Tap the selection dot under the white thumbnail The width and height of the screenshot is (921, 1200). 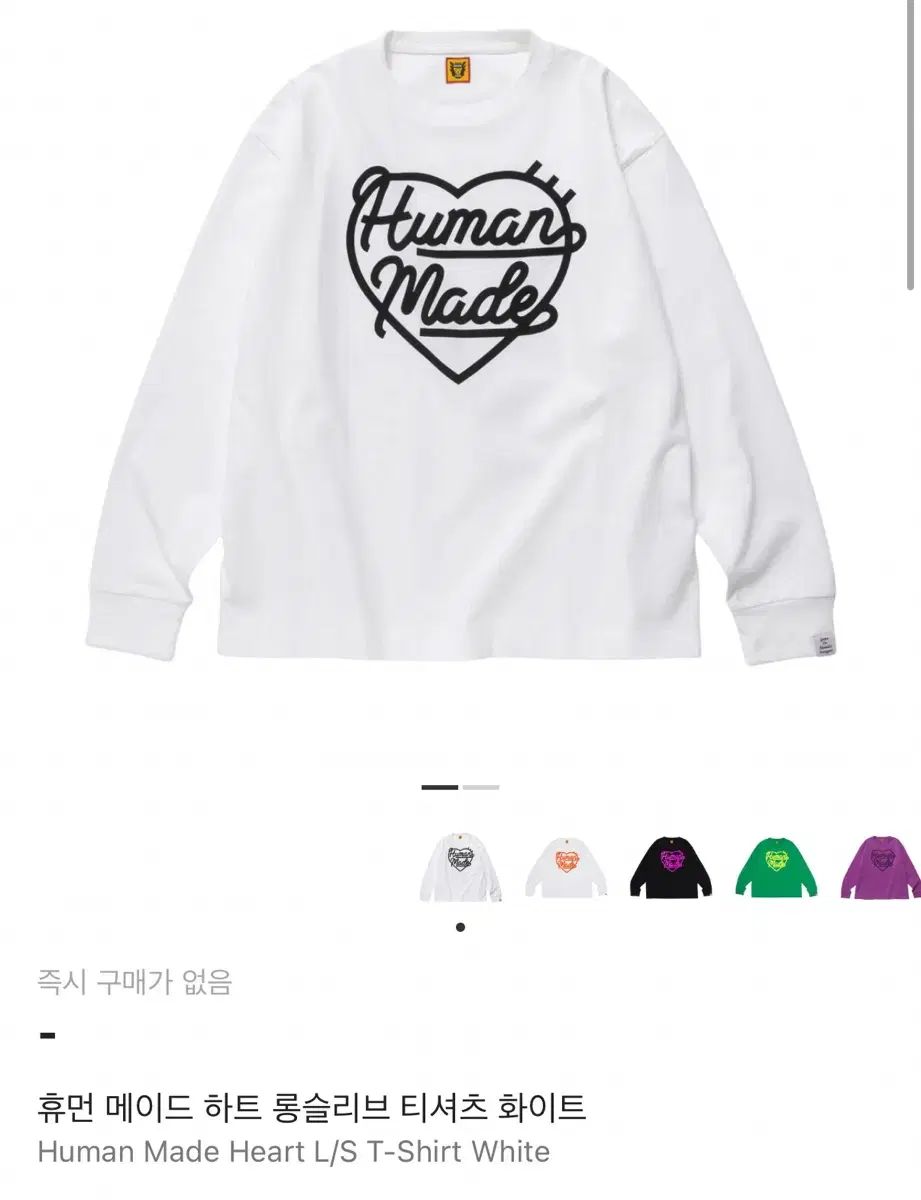[460, 925]
